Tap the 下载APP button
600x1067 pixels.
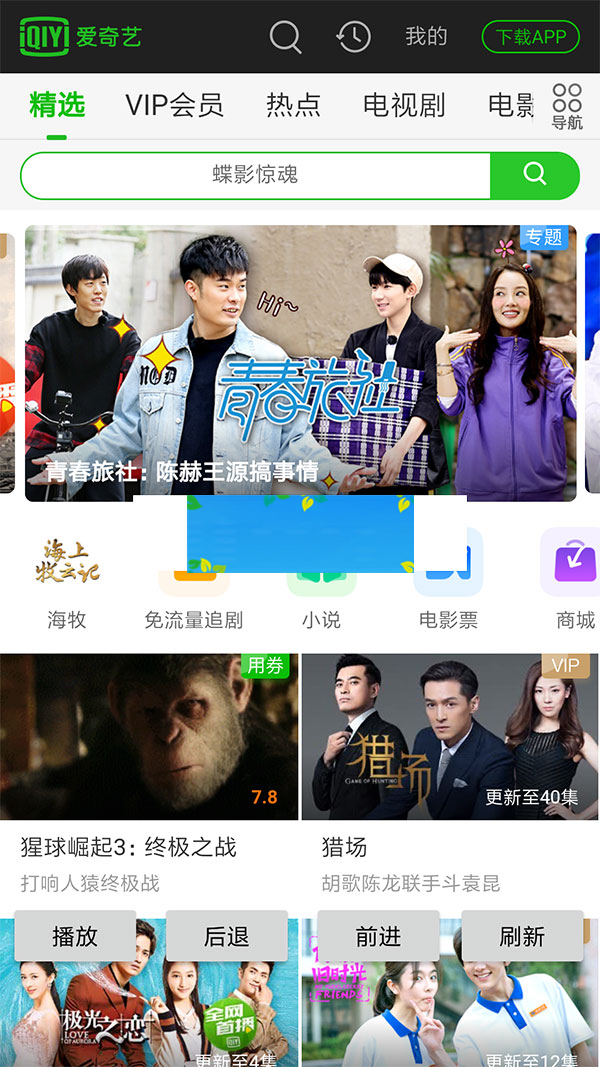pos(531,37)
